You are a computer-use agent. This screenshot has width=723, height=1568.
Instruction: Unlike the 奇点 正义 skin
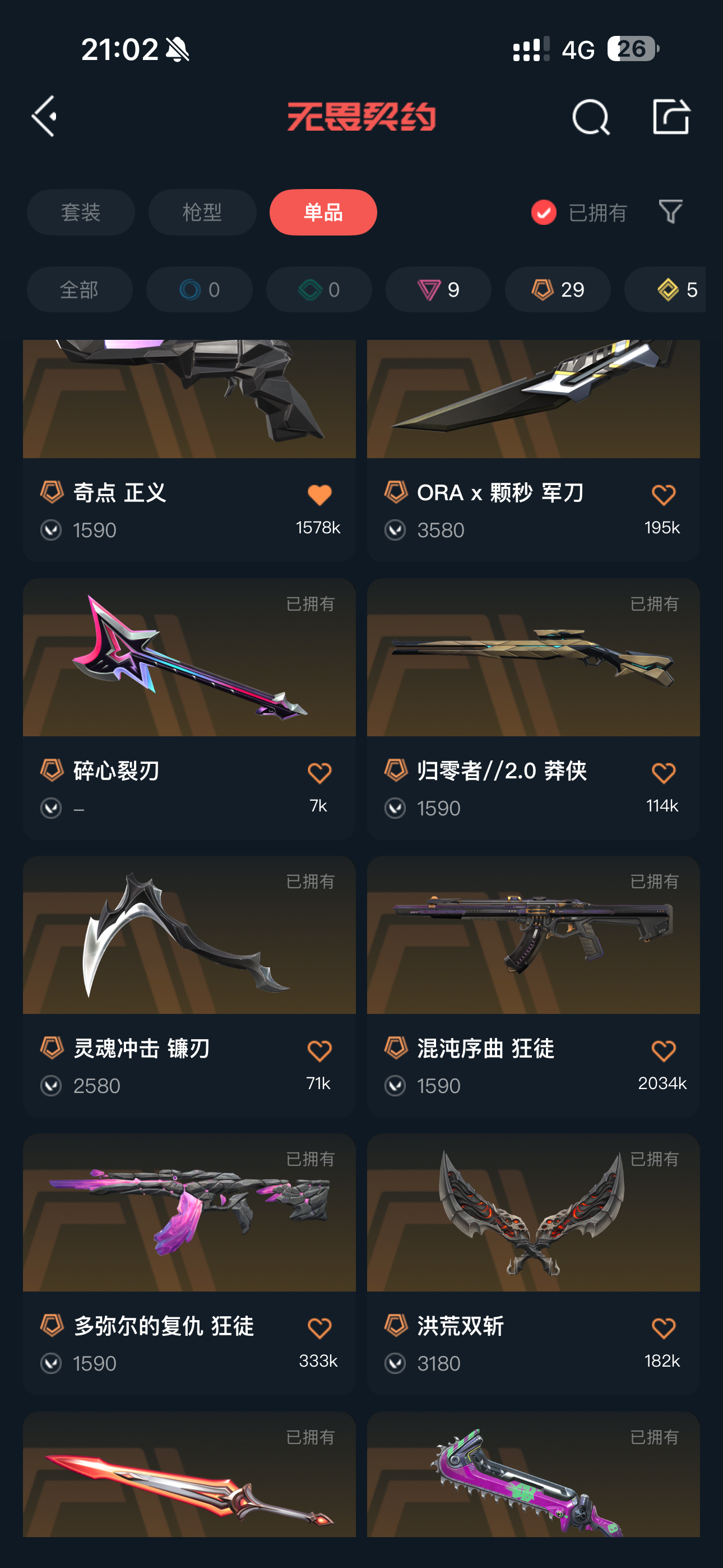(x=319, y=495)
